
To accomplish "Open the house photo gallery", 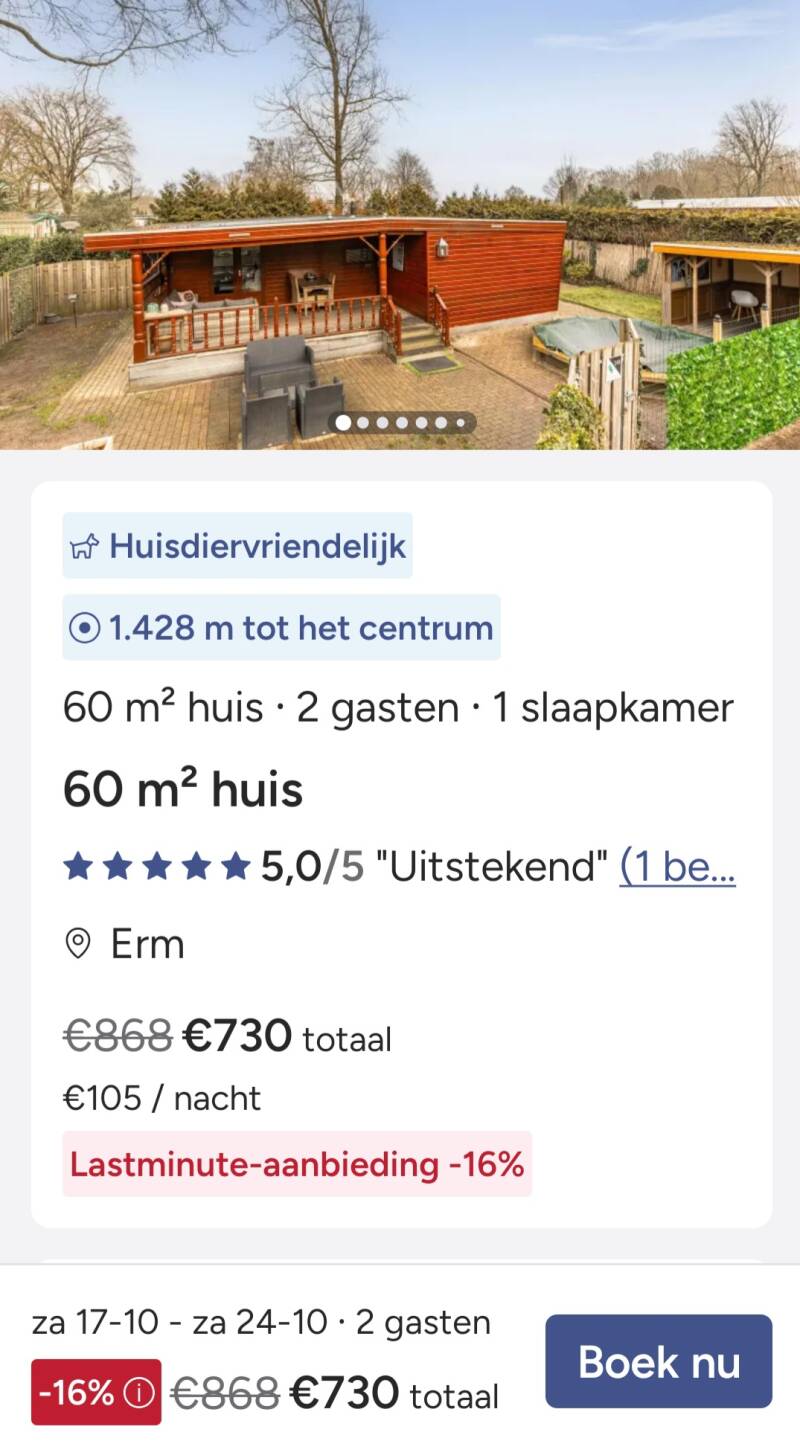I will tap(400, 225).
